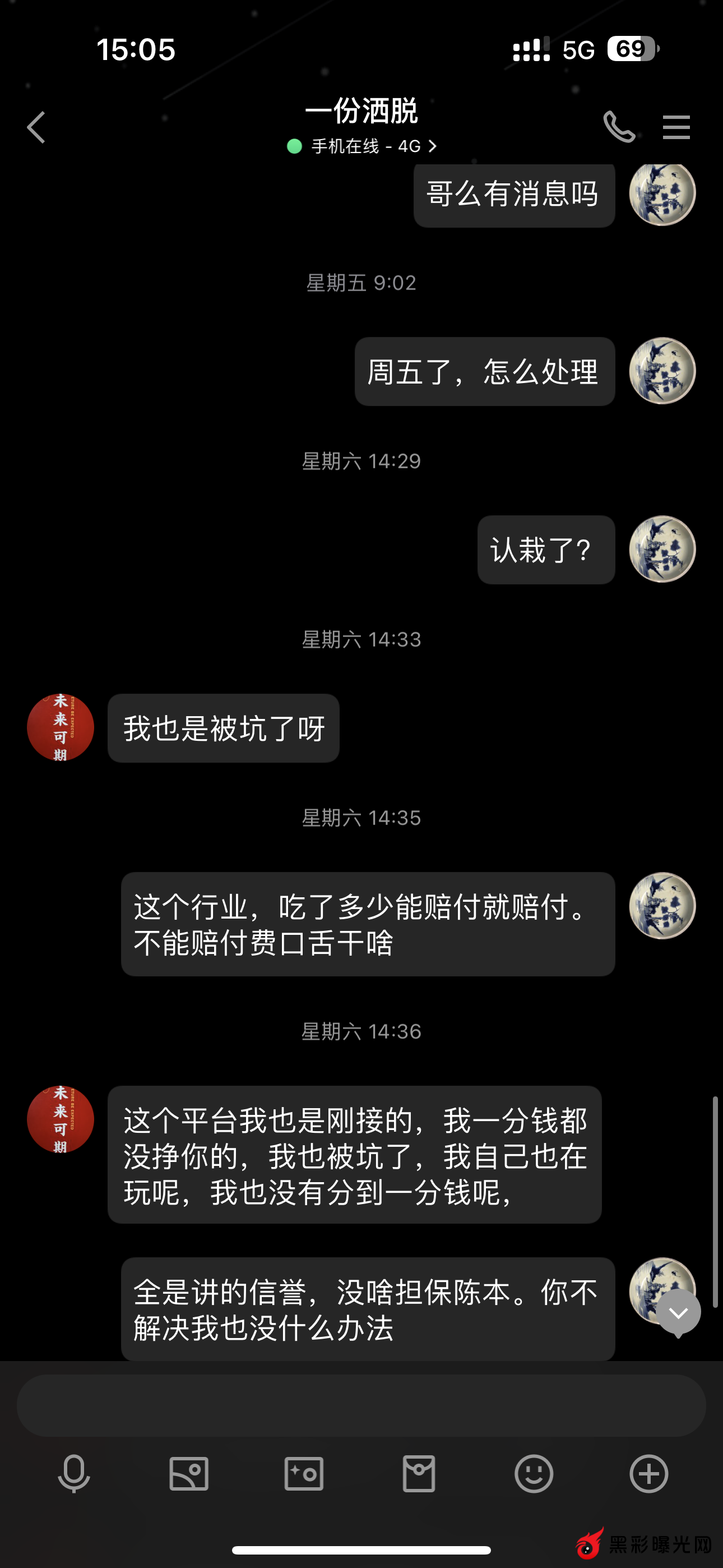Open the 手机在线 - 4G status details
Viewport: 723px width, 1568px height.
pyautogui.click(x=363, y=146)
